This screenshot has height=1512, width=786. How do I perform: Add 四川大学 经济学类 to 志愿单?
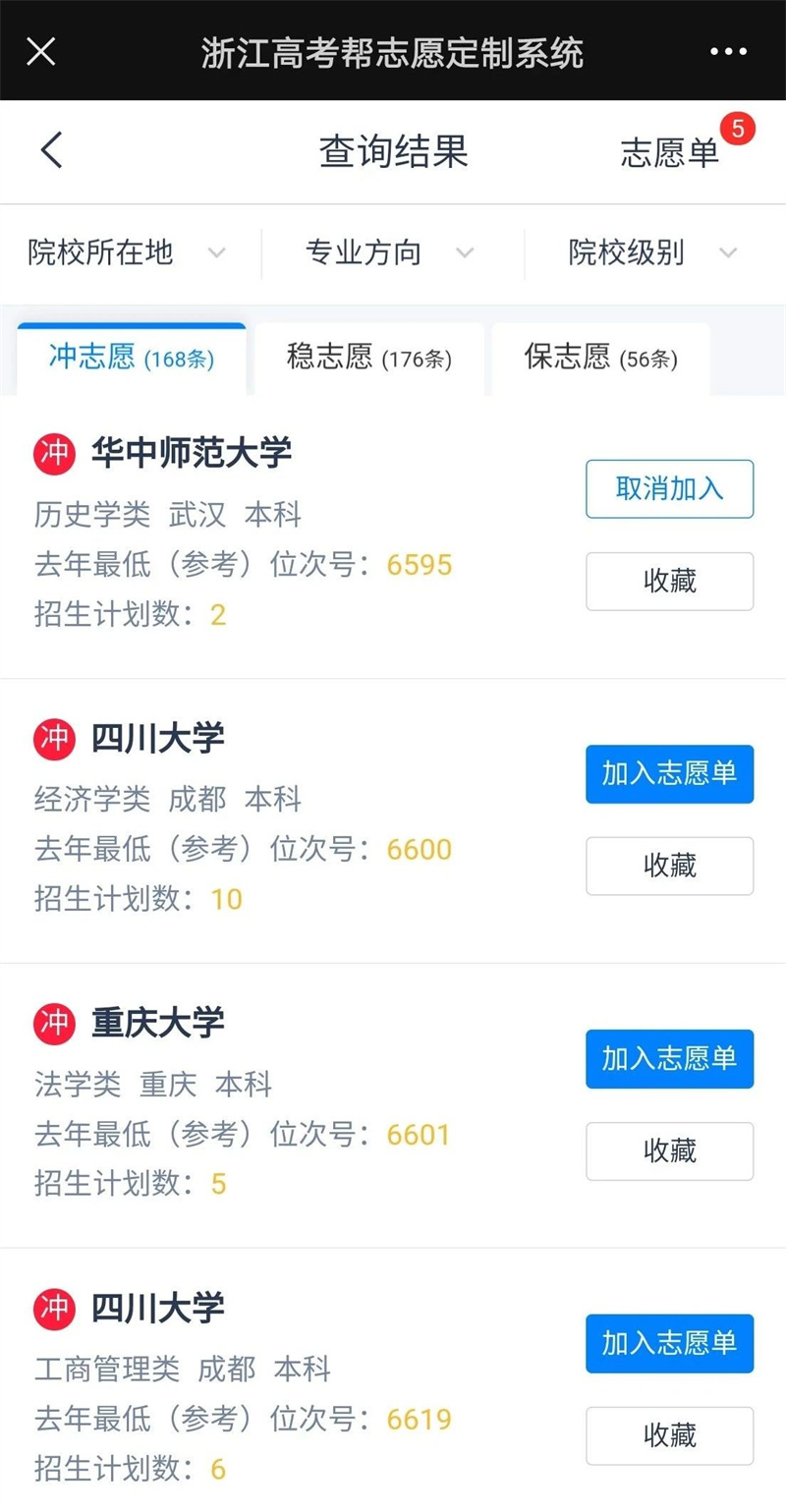point(669,774)
